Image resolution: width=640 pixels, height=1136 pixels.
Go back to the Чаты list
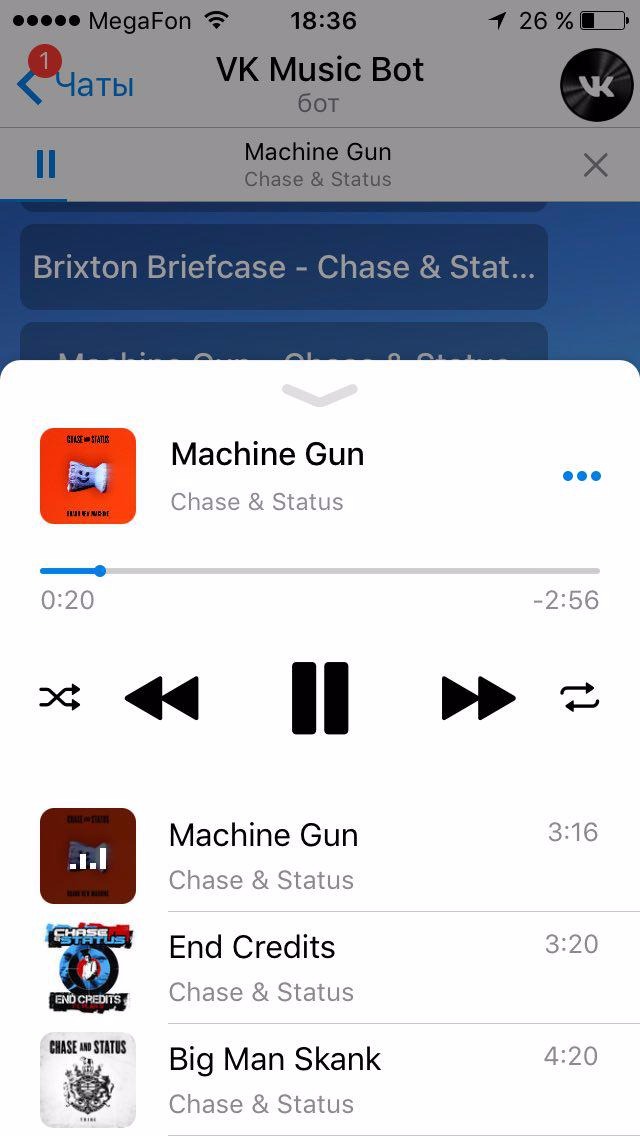tap(76, 85)
